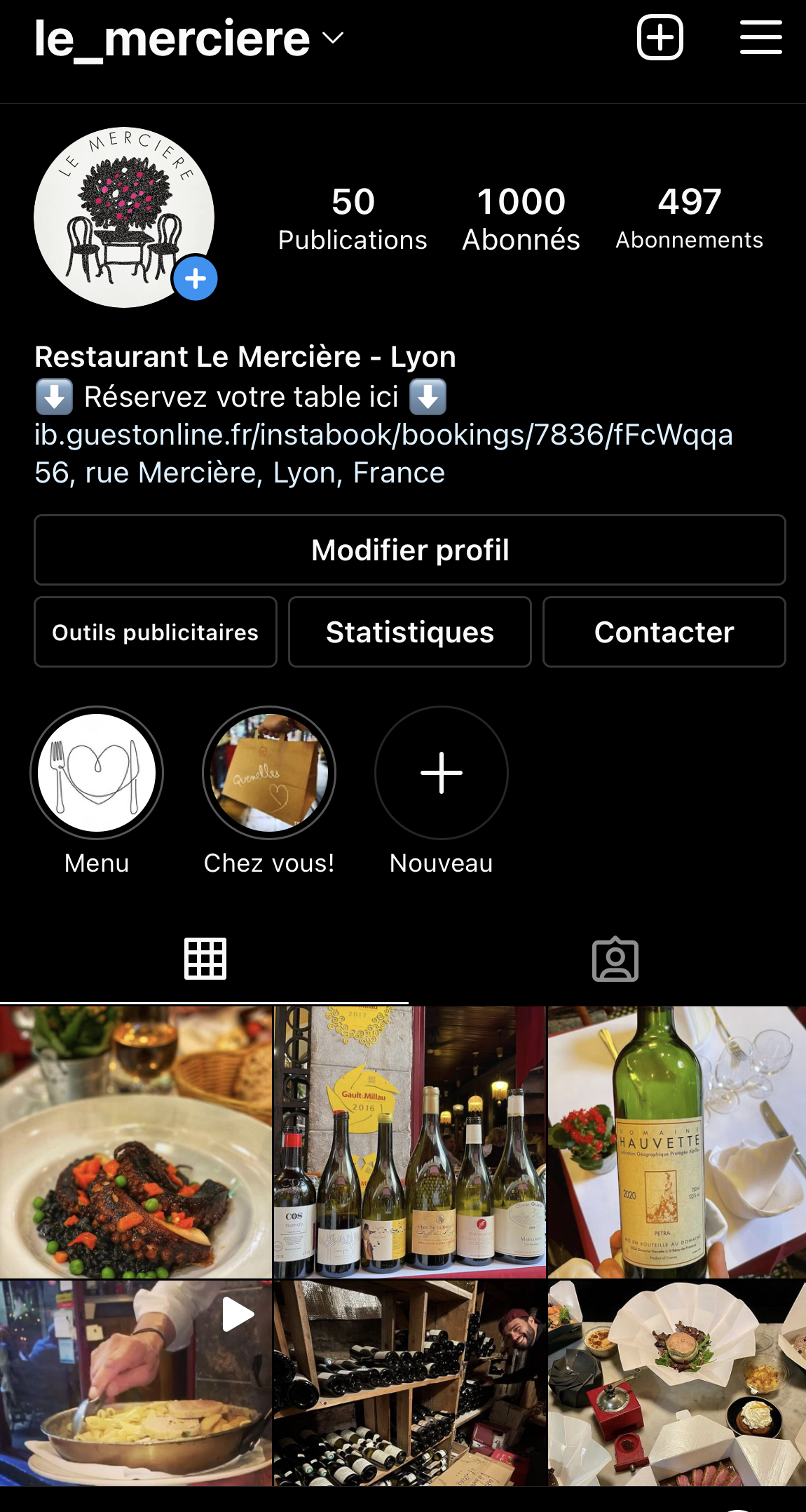
Task: Switch to the tagged photos tab
Action: (x=615, y=959)
